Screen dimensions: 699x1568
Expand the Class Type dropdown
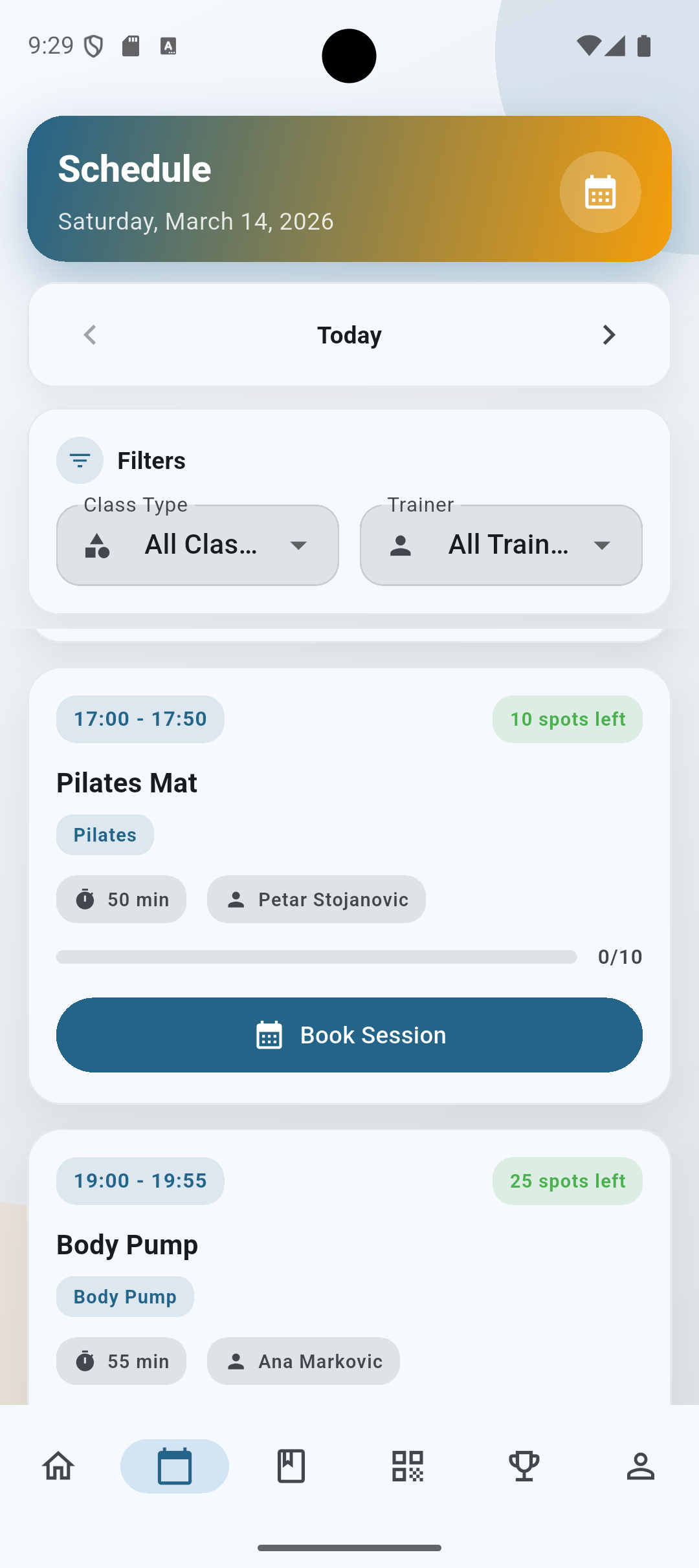tap(197, 545)
